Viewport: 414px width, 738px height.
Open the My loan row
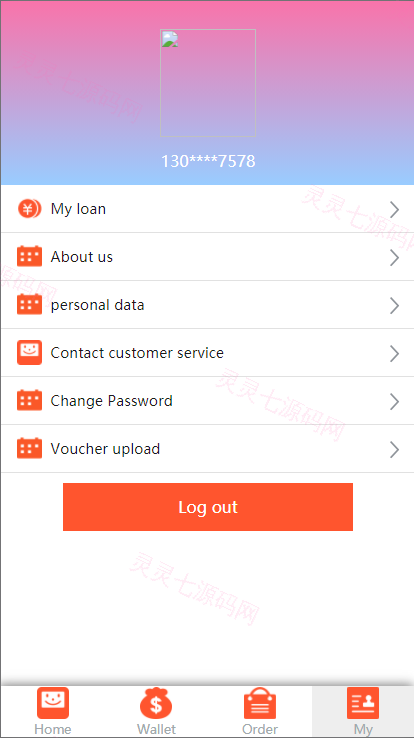tap(207, 209)
